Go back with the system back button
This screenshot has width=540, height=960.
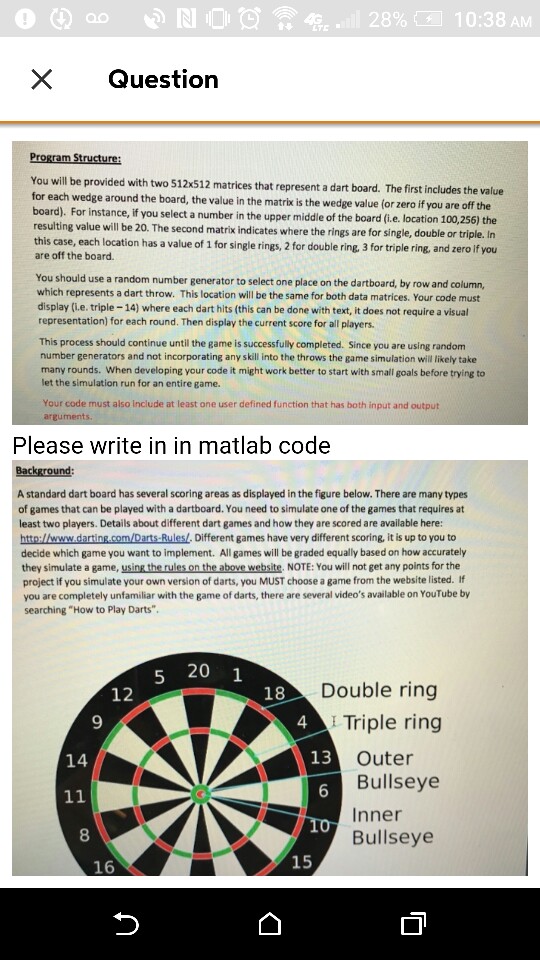[126, 924]
